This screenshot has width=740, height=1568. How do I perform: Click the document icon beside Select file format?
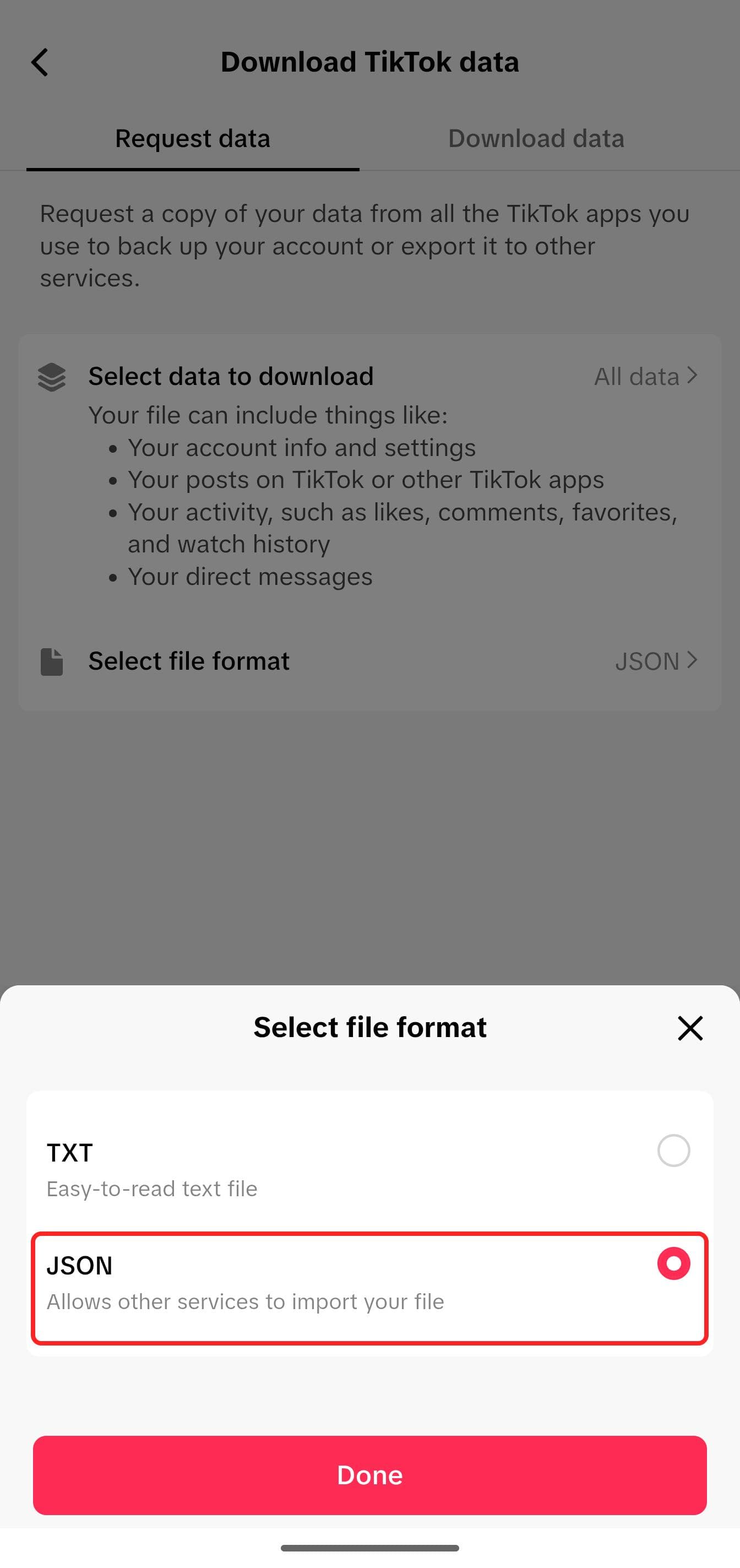coord(52,662)
